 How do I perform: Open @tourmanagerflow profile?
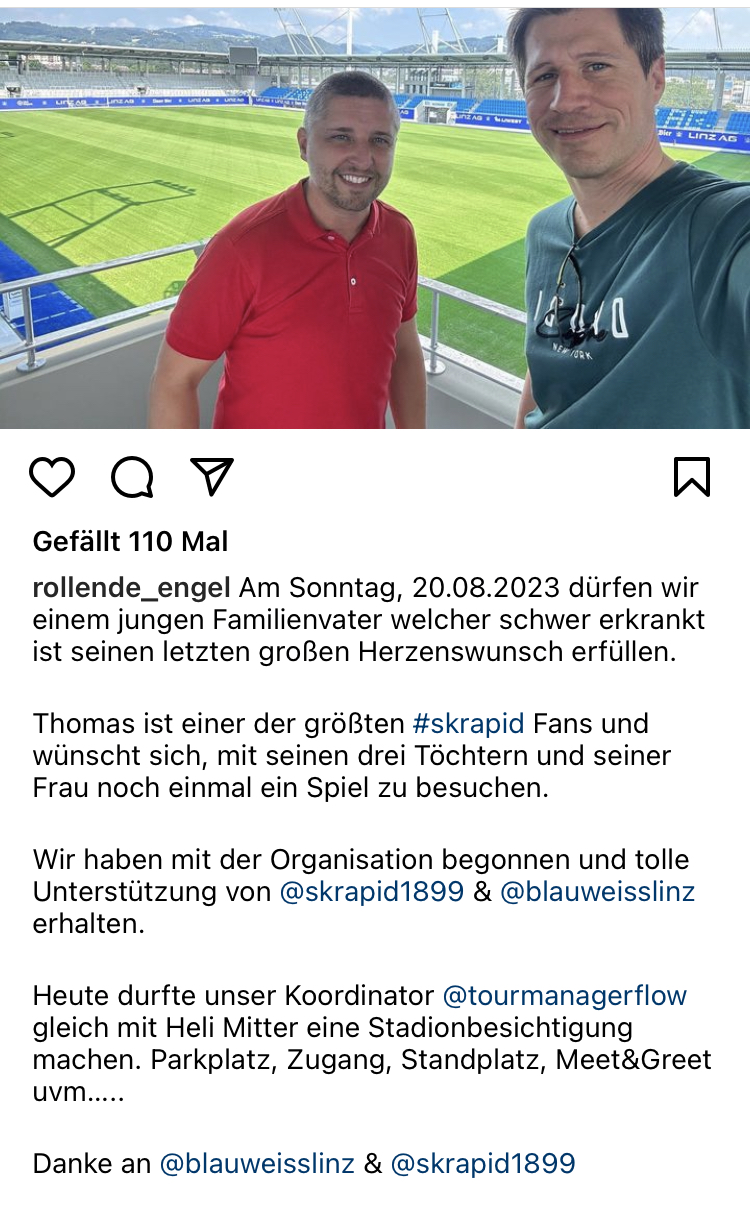click(x=565, y=995)
